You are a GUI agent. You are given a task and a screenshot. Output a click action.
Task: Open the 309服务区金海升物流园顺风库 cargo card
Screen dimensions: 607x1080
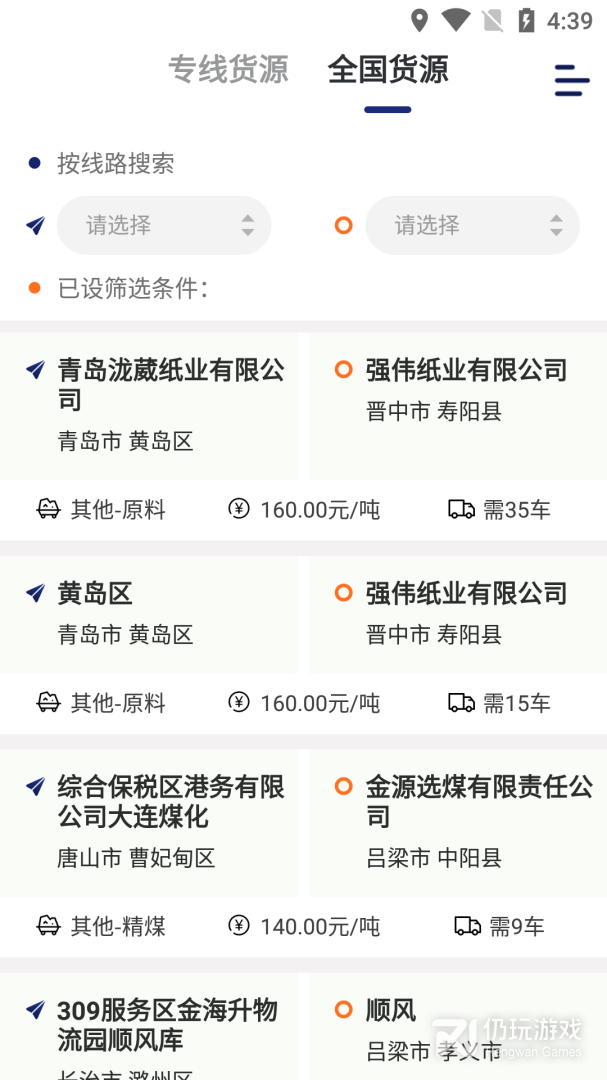(x=168, y=1025)
